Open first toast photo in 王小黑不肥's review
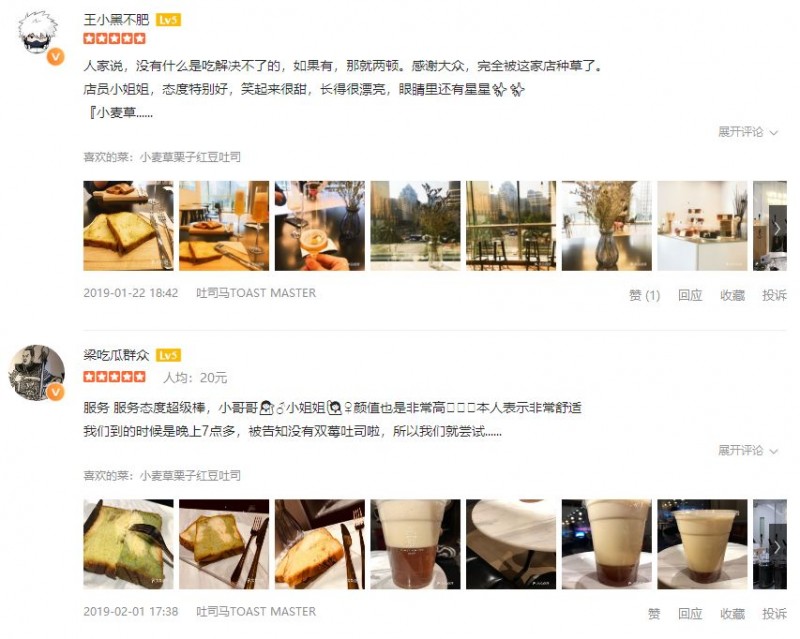The width and height of the screenshot is (800, 639). pos(128,226)
